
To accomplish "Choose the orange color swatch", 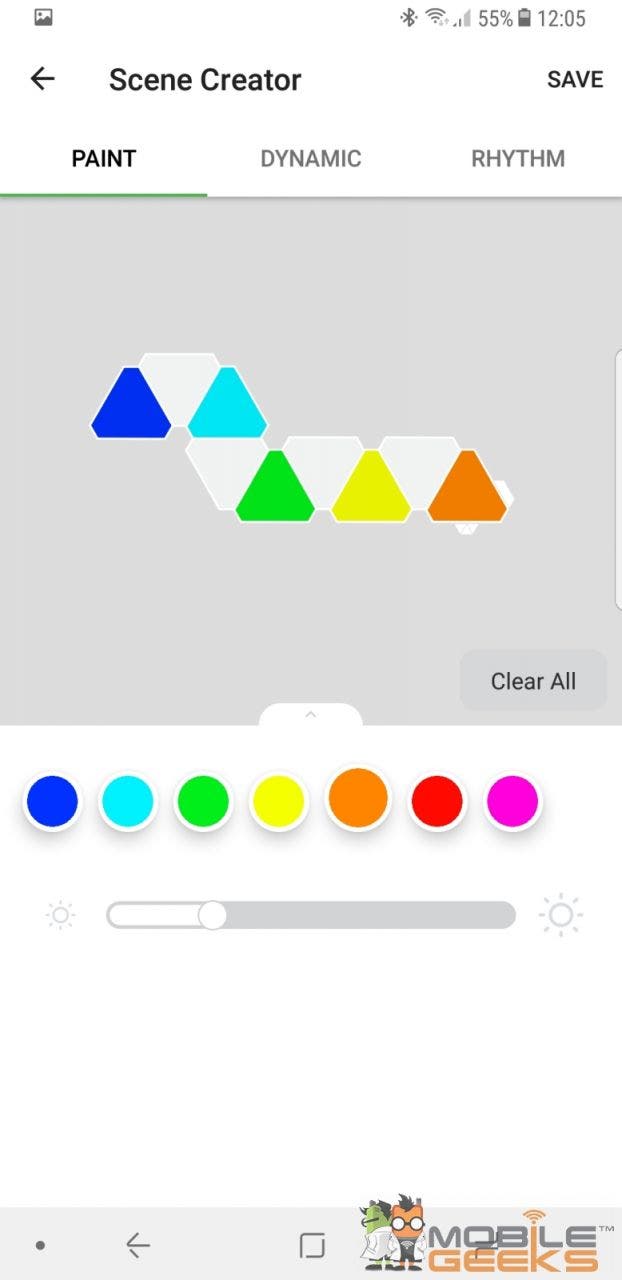I will coord(358,798).
